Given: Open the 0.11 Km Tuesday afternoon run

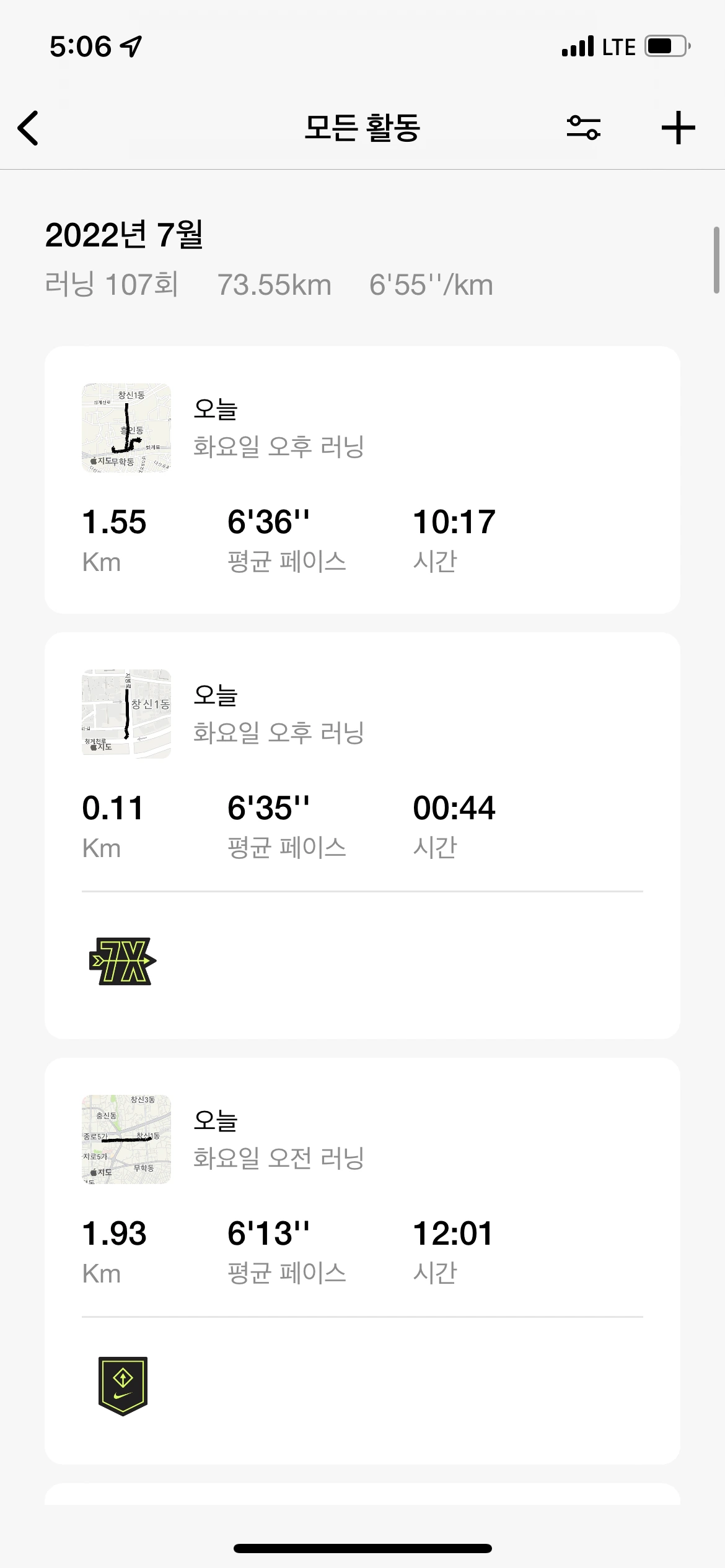Looking at the screenshot, I should (362, 764).
